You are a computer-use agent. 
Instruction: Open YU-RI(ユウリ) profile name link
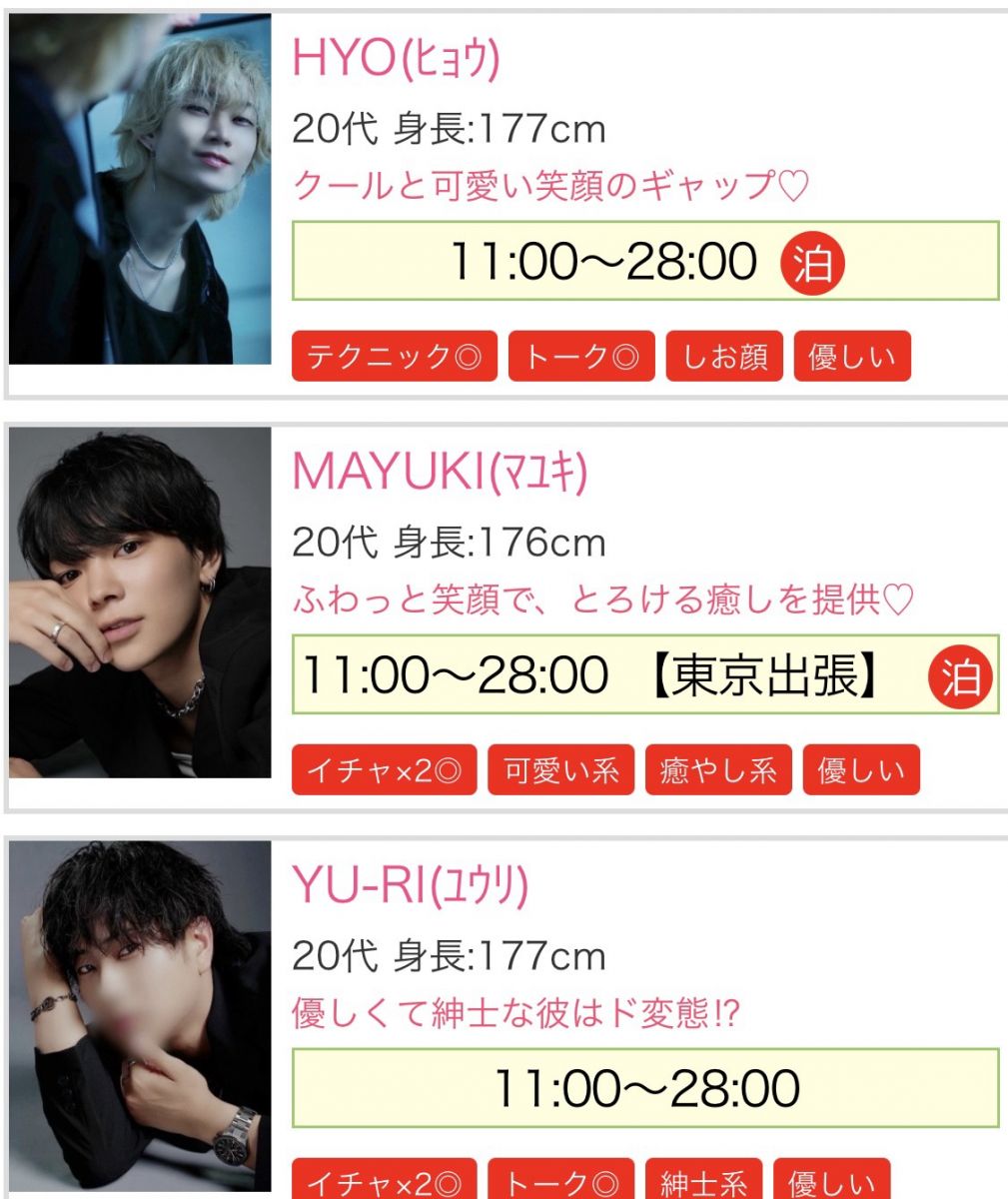pos(410,885)
